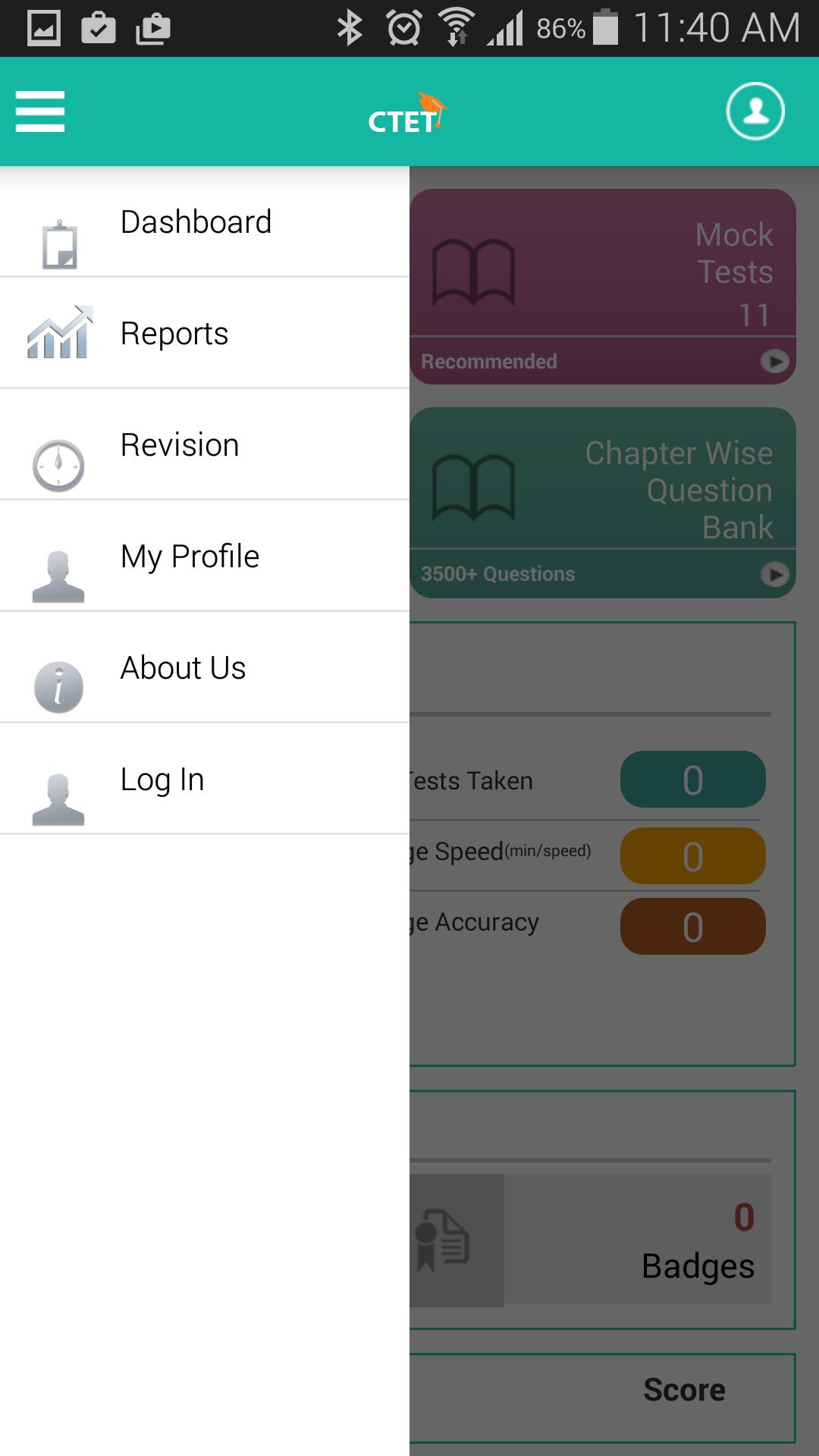This screenshot has width=819, height=1456.
Task: Select Revision in the drawer
Action: pyautogui.click(x=180, y=445)
